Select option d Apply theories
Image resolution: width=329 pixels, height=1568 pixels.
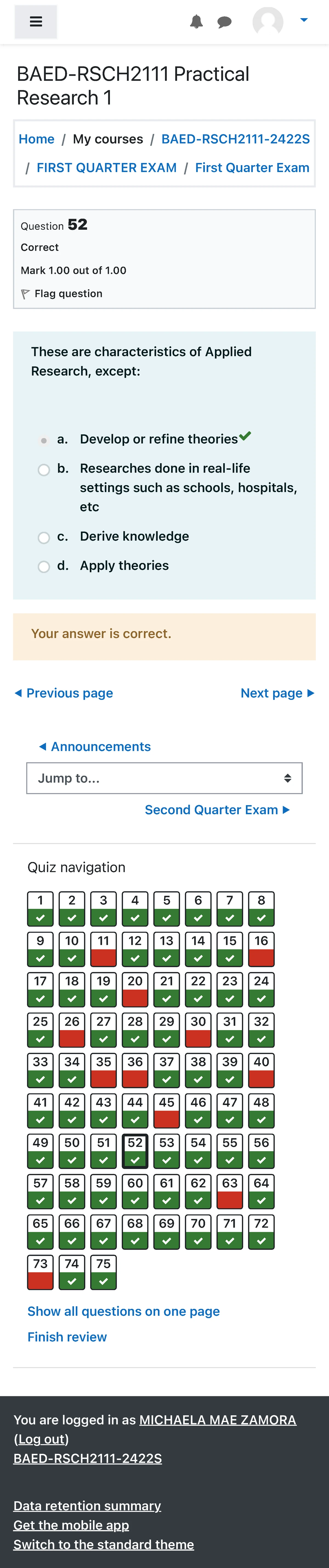click(44, 566)
